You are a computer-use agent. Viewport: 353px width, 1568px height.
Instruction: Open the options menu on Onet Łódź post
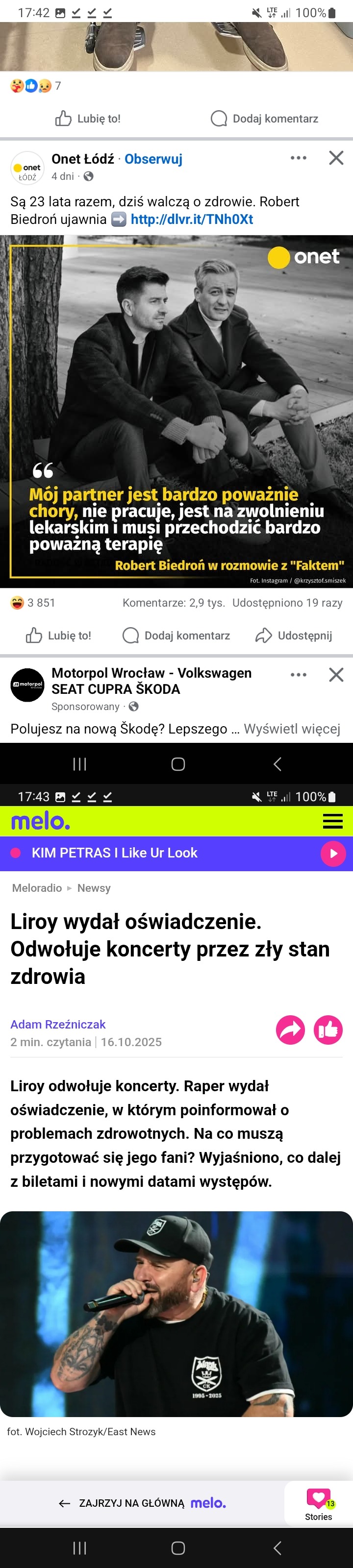coord(298,158)
